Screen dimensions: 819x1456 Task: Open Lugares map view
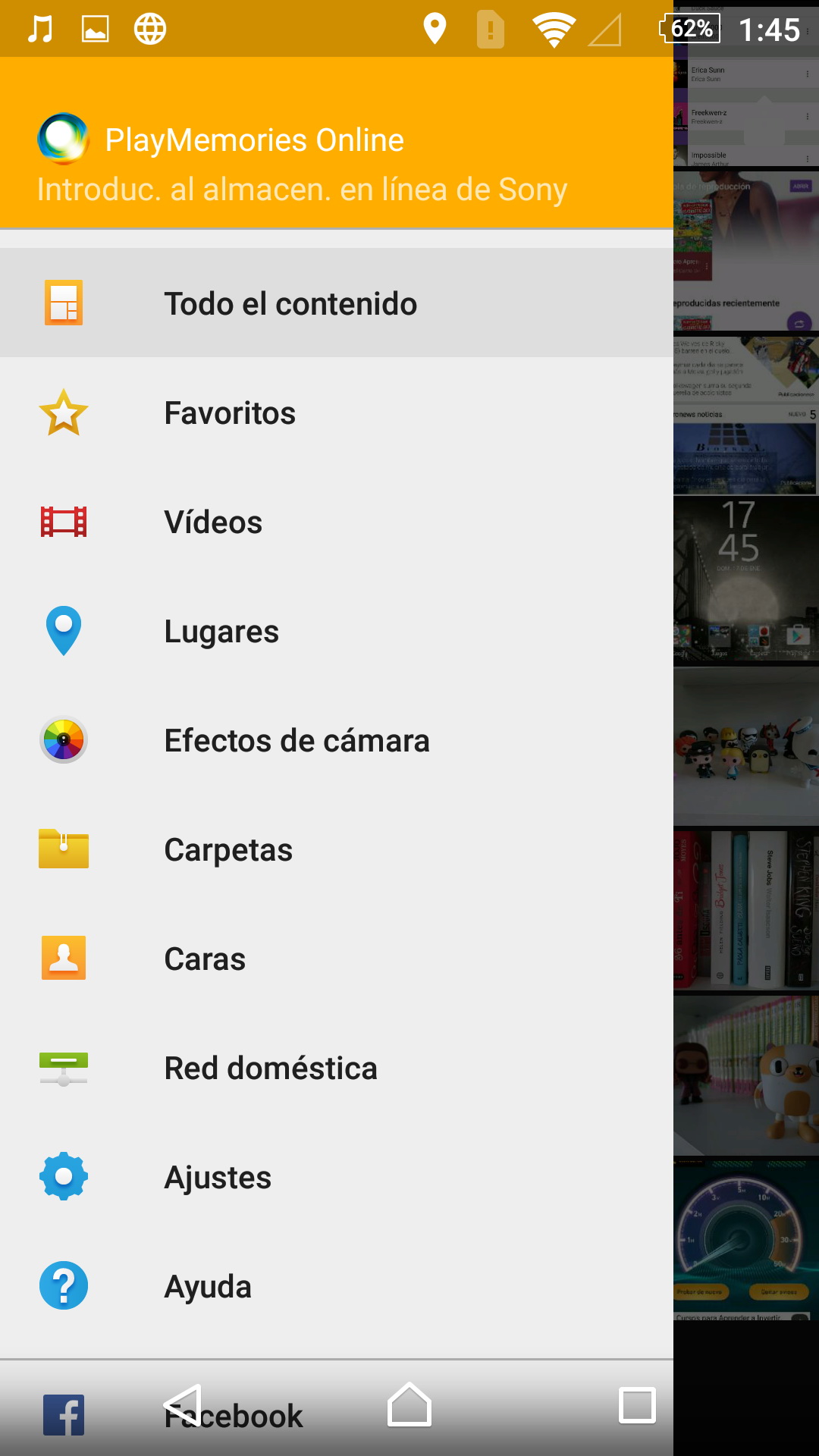336,632
